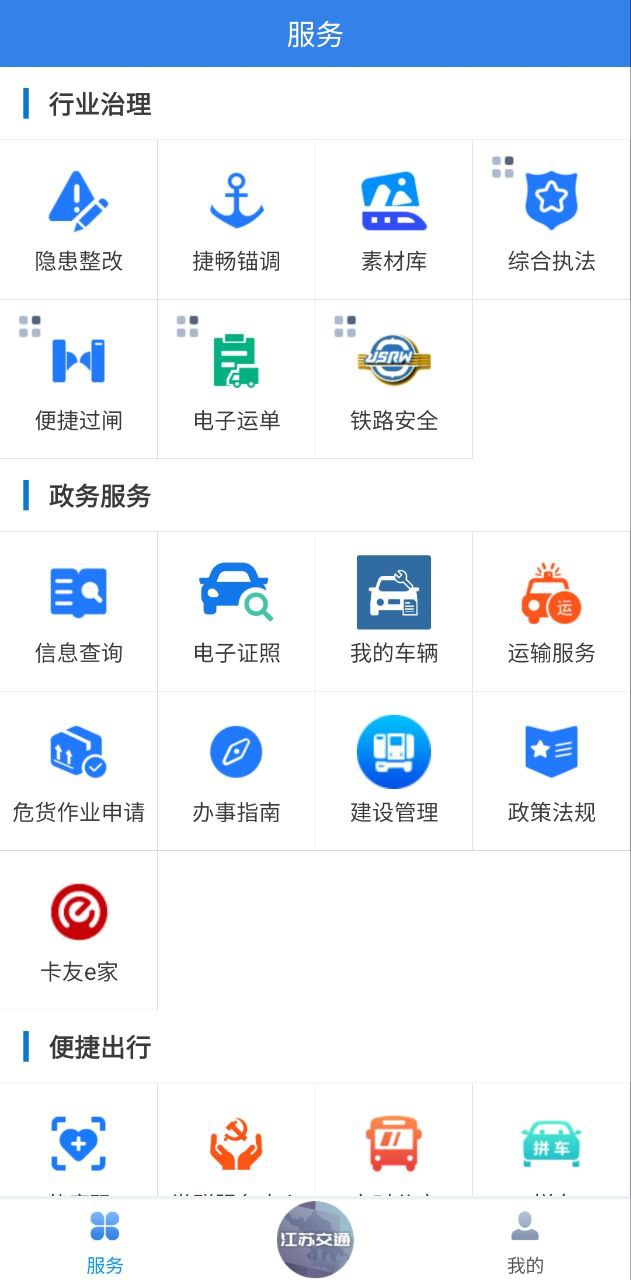Open 危货作业申请 application tile
The height and width of the screenshot is (1280, 631).
pyautogui.click(x=79, y=771)
